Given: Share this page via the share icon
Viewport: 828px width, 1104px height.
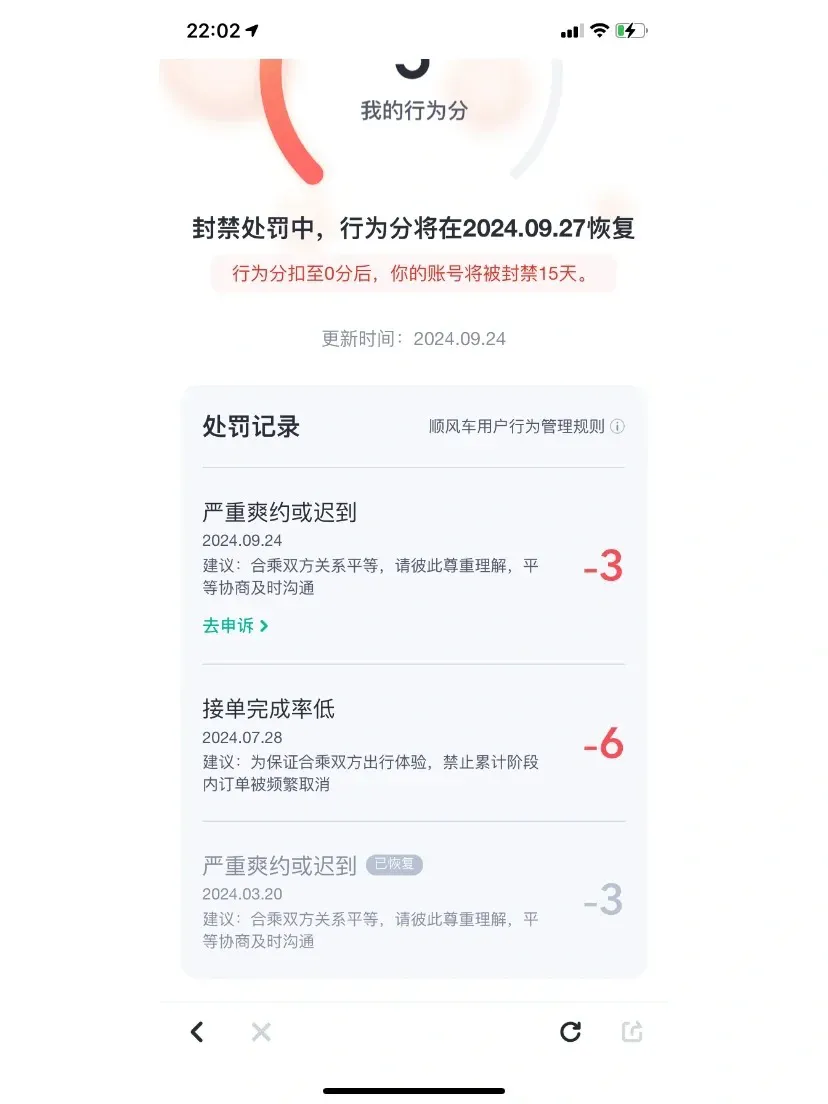Looking at the screenshot, I should 632,1032.
